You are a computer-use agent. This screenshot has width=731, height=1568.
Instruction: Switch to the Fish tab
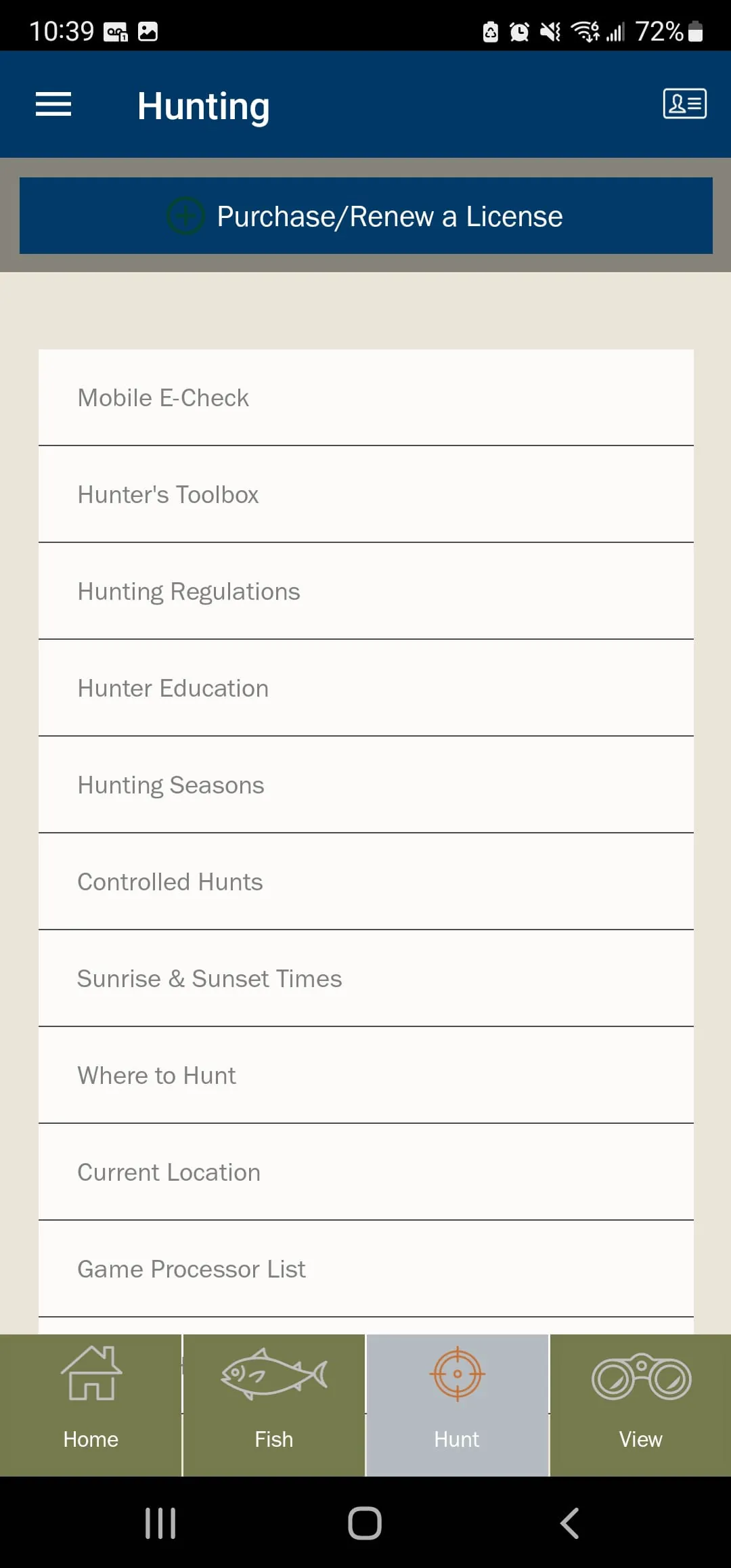tap(274, 1406)
